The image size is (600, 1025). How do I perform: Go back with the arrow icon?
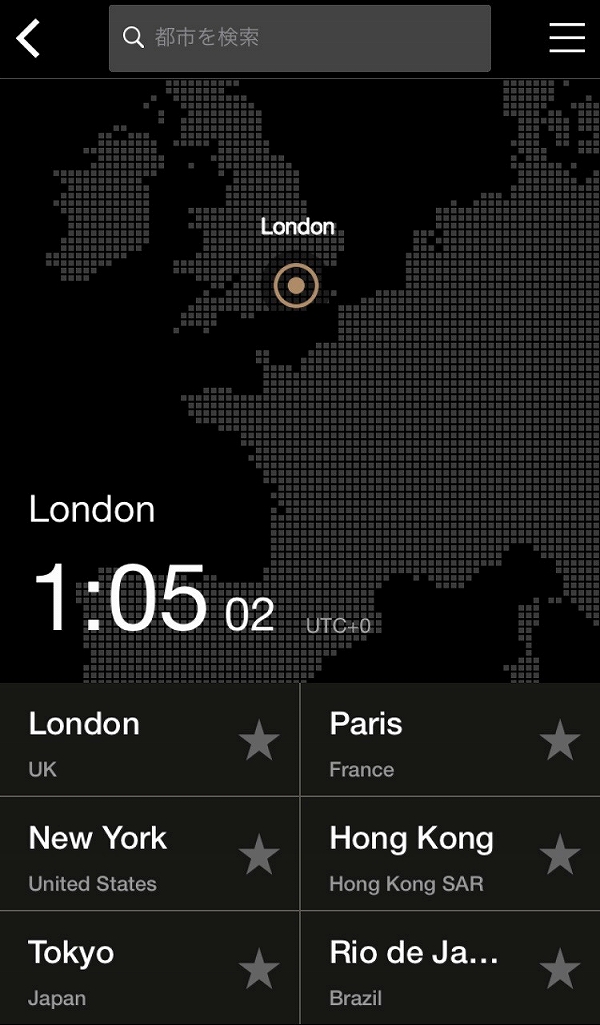click(x=29, y=39)
